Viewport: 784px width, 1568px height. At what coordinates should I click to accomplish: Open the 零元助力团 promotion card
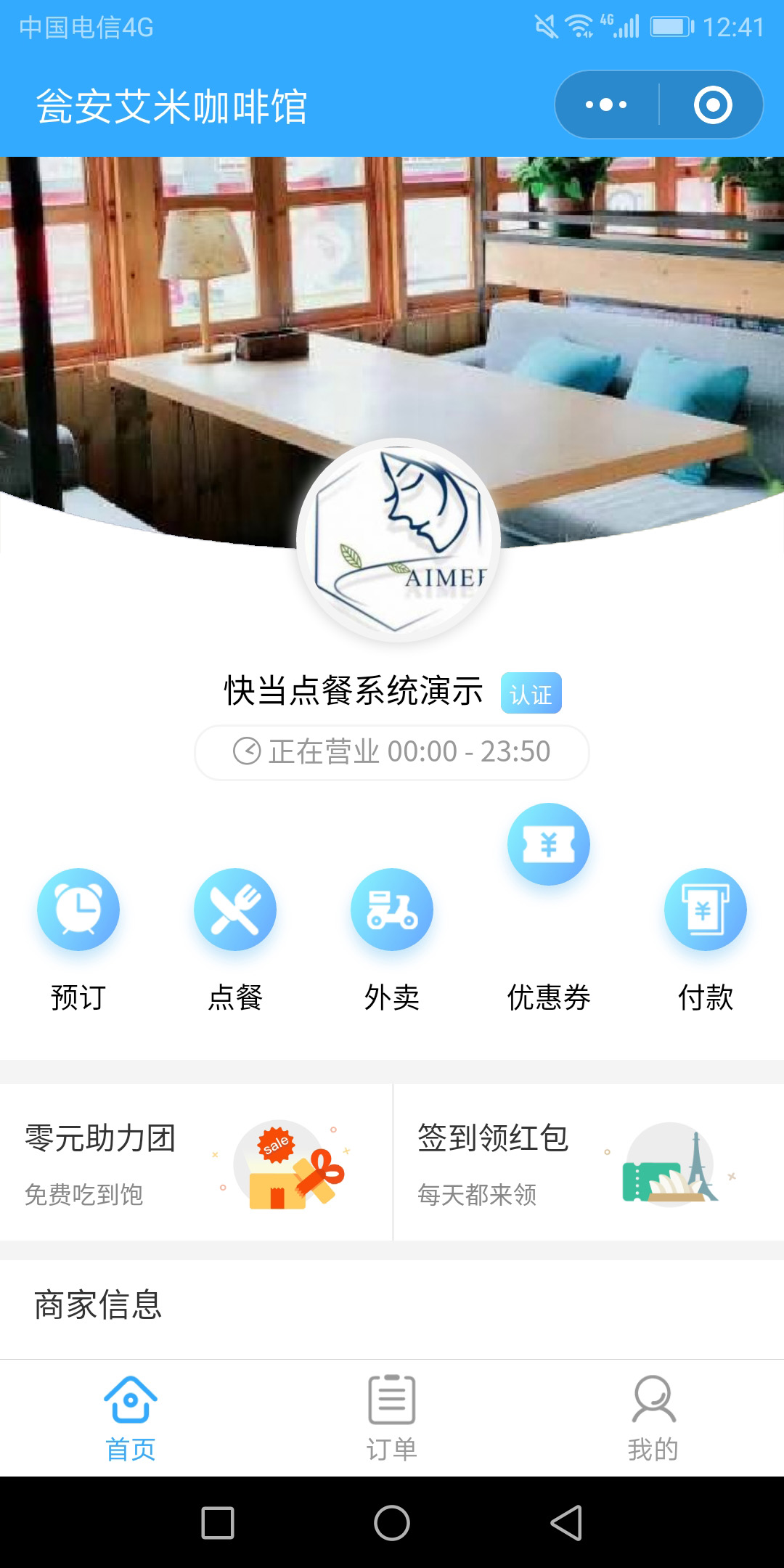pyautogui.click(x=196, y=1162)
